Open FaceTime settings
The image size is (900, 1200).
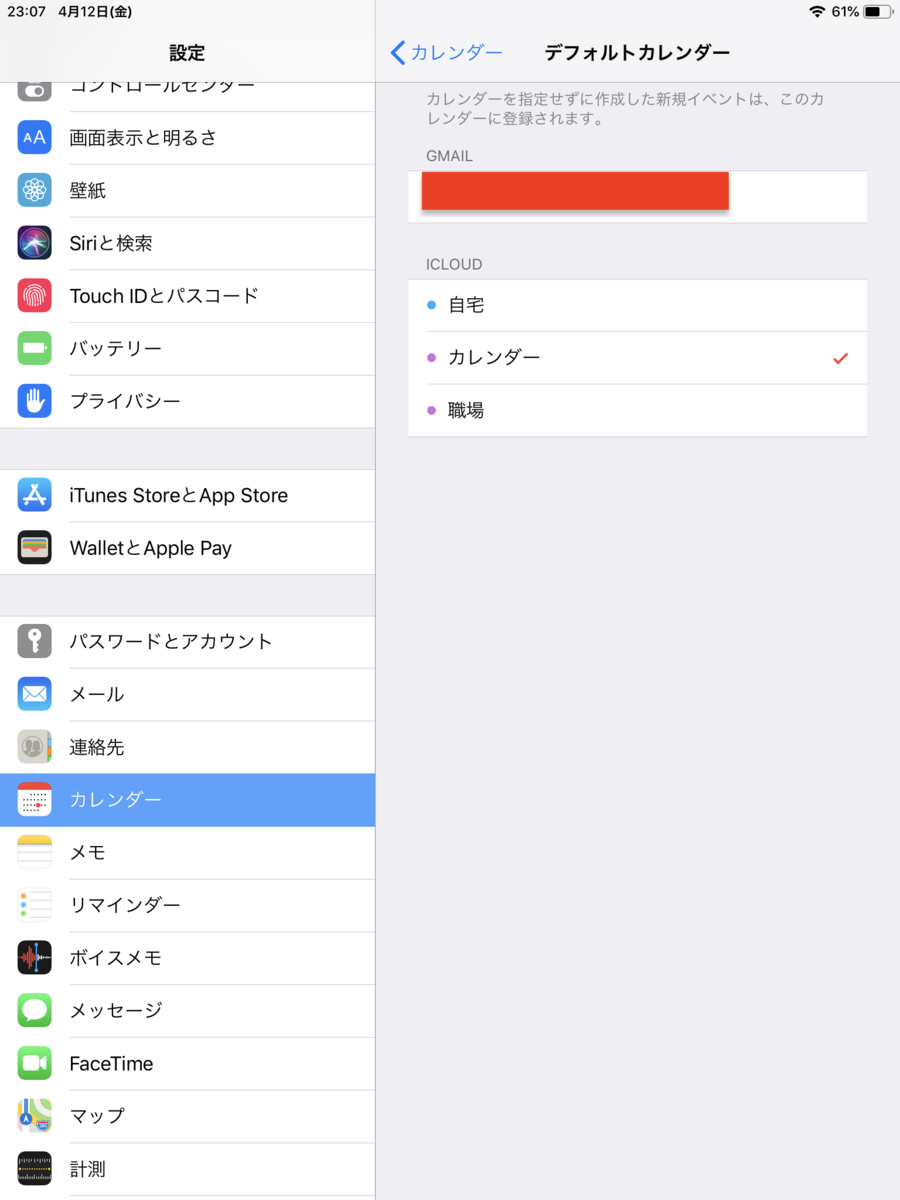pos(188,1064)
